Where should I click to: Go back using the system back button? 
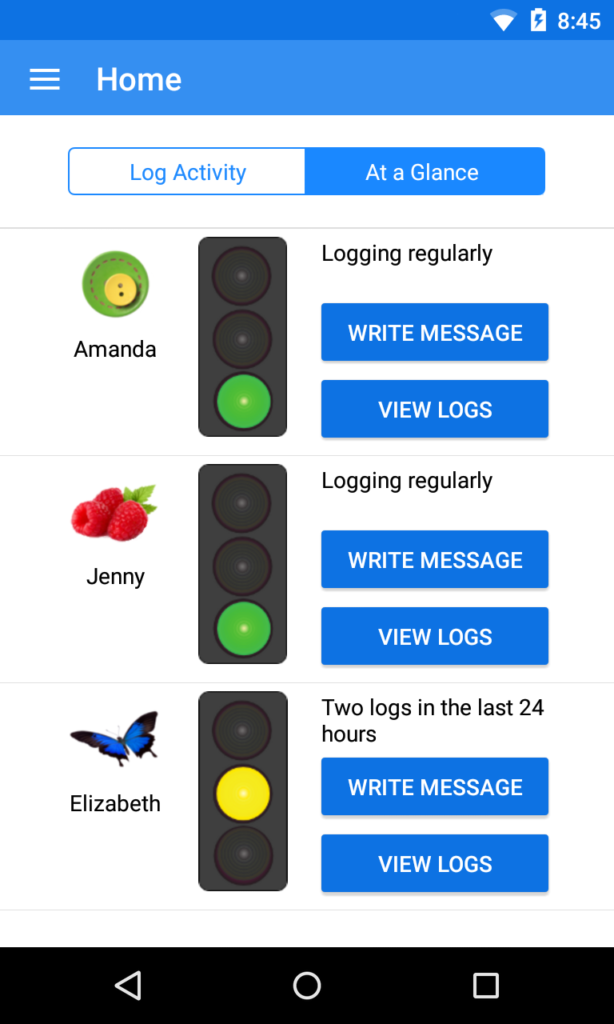128,985
